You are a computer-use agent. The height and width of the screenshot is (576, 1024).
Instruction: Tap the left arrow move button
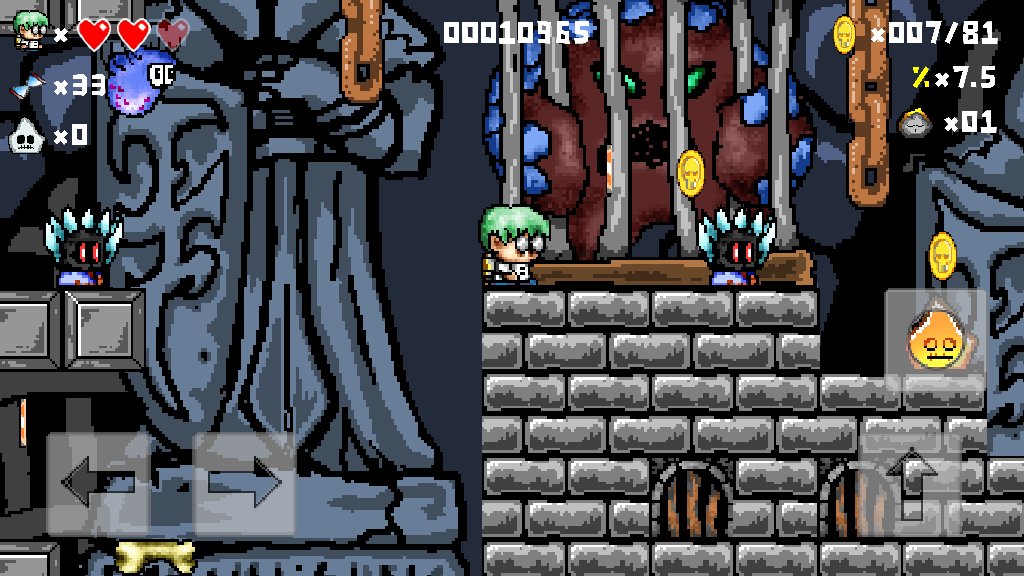97,483
